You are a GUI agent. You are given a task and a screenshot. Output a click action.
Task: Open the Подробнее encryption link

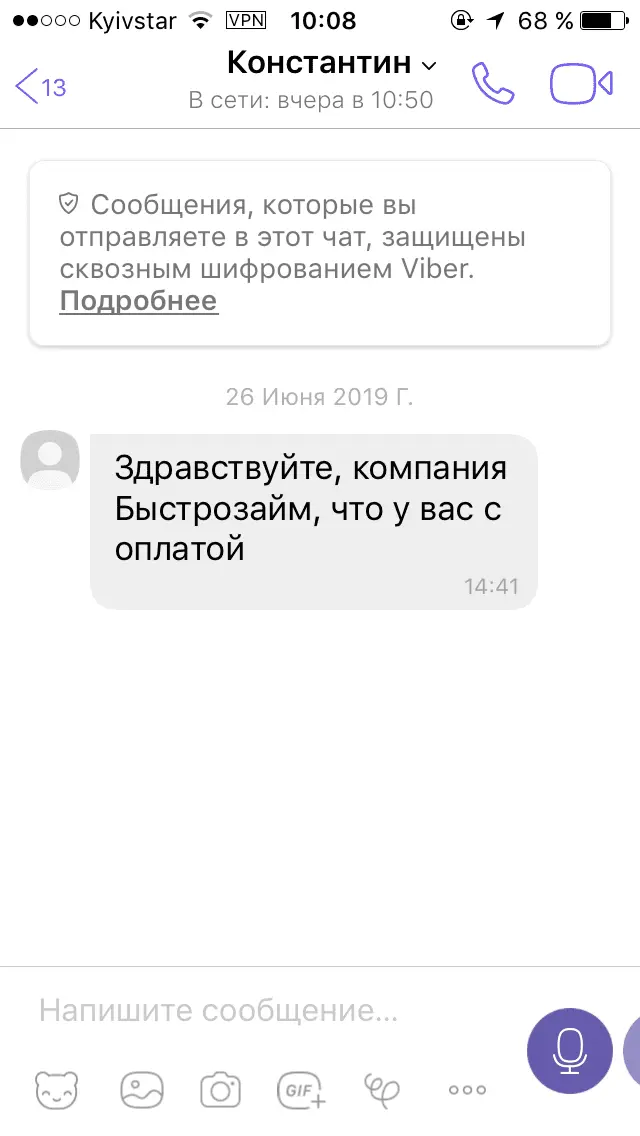pos(138,301)
